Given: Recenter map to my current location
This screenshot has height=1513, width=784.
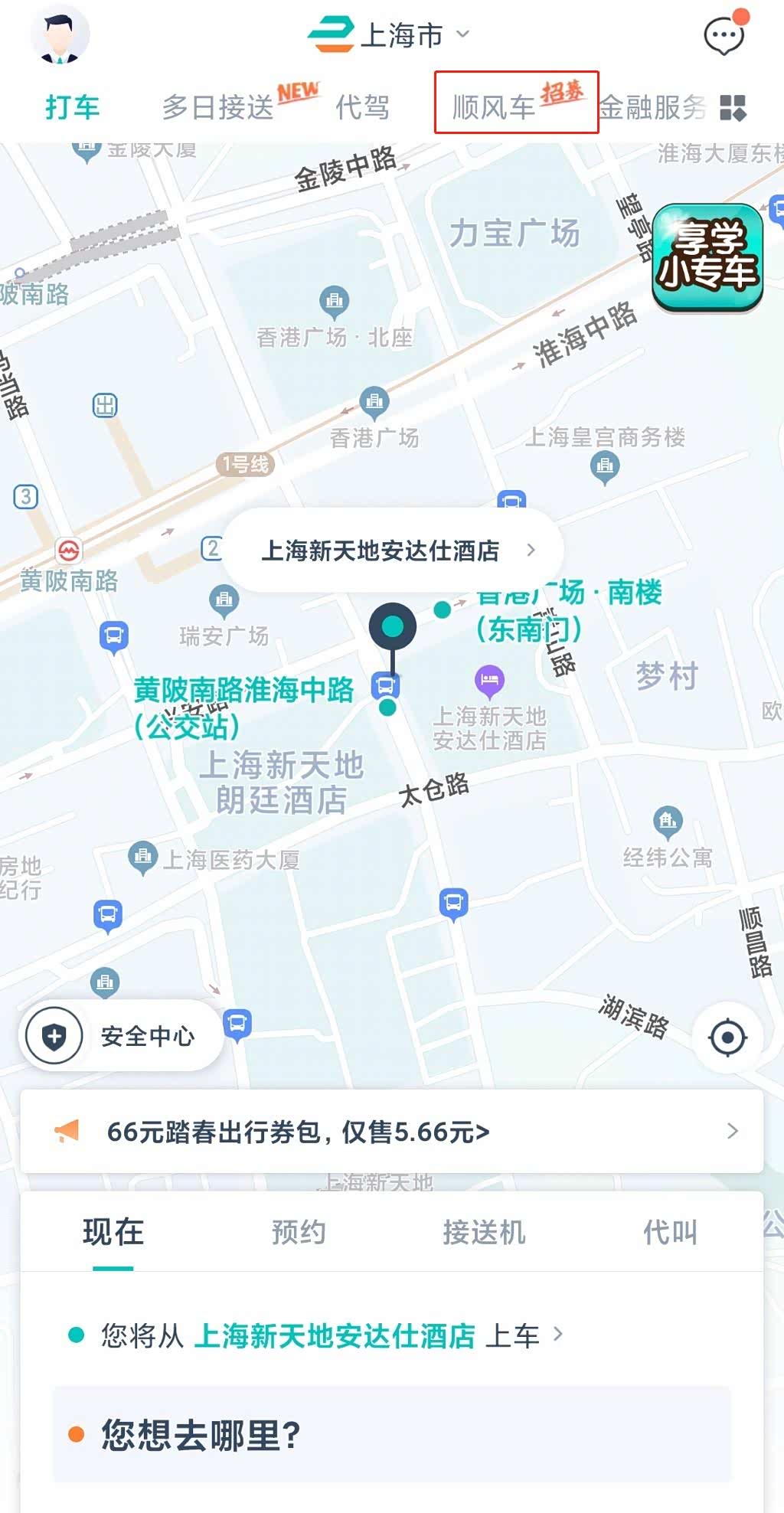Looking at the screenshot, I should [727, 1038].
